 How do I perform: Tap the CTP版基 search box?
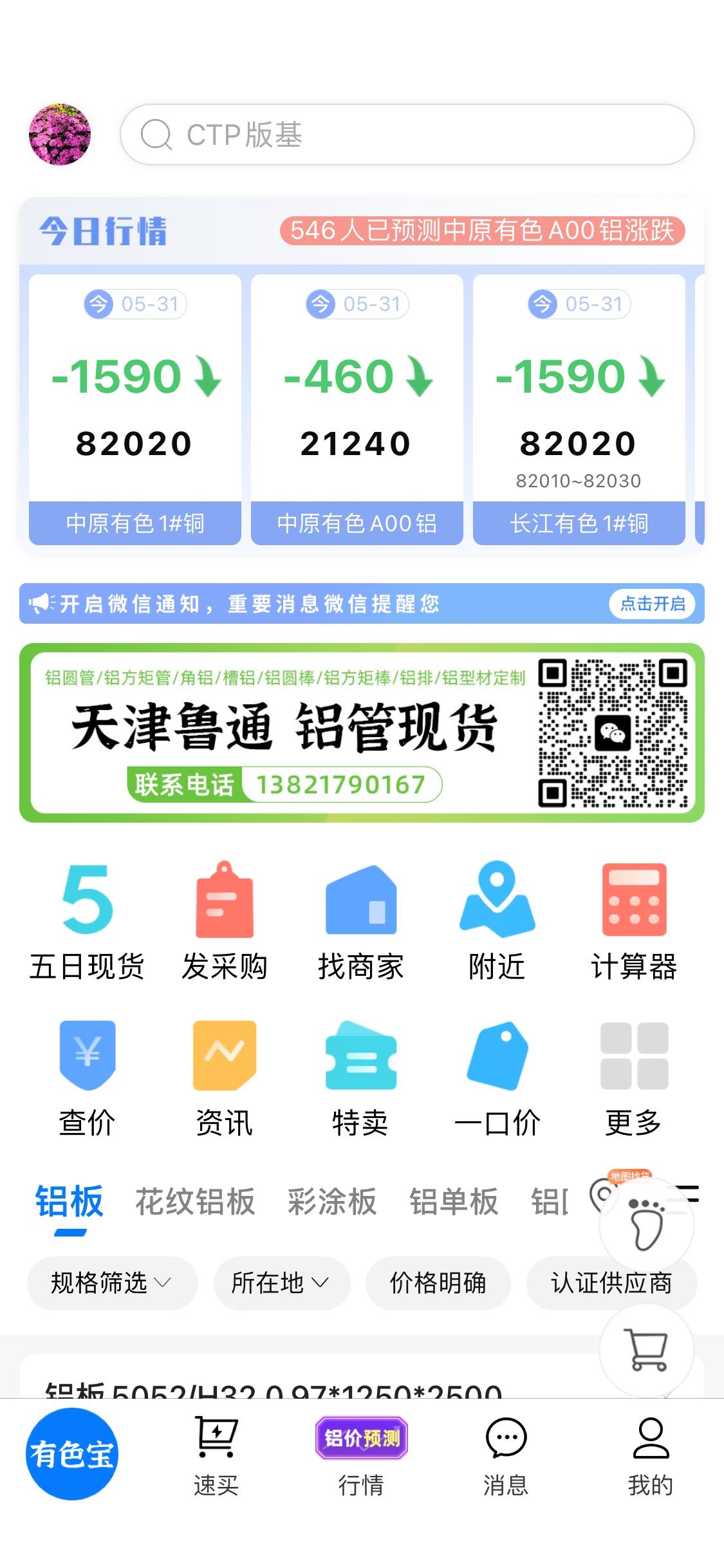tap(407, 135)
